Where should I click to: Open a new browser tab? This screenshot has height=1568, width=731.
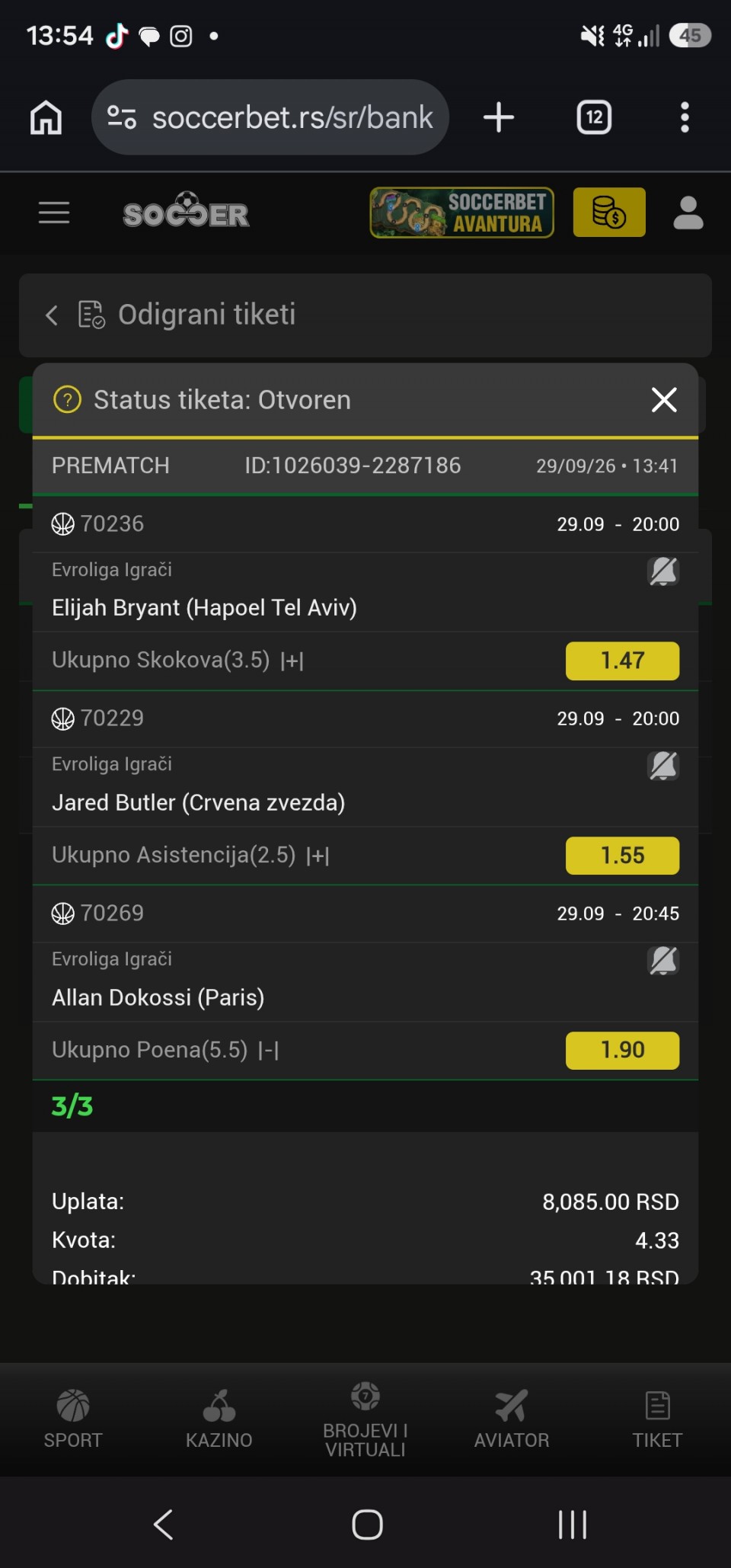pyautogui.click(x=499, y=117)
